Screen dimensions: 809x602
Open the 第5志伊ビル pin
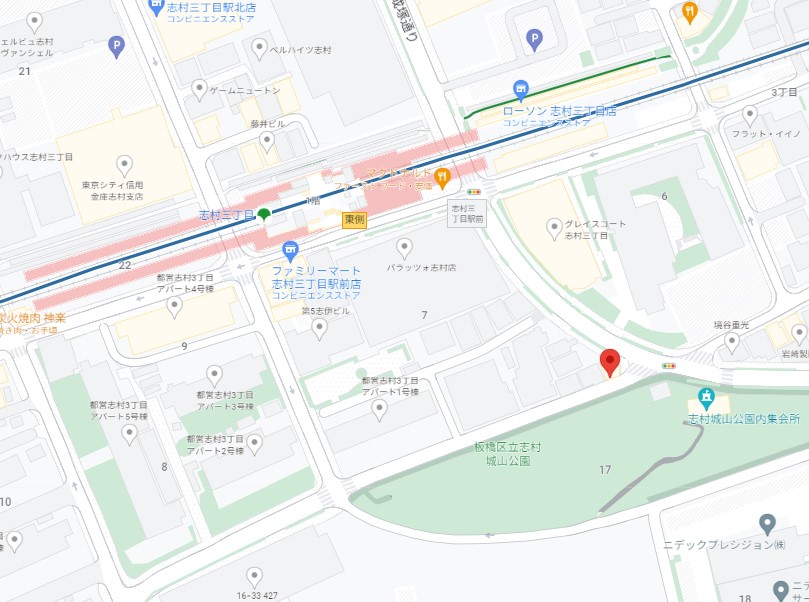(x=320, y=327)
